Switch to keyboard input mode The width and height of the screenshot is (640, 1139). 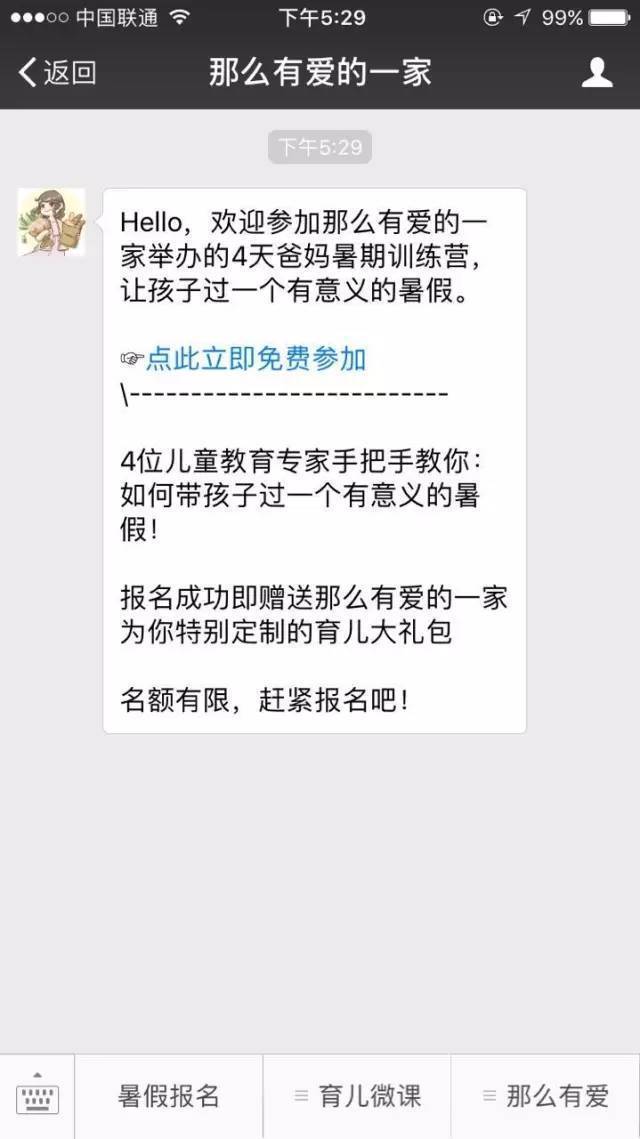click(37, 1096)
